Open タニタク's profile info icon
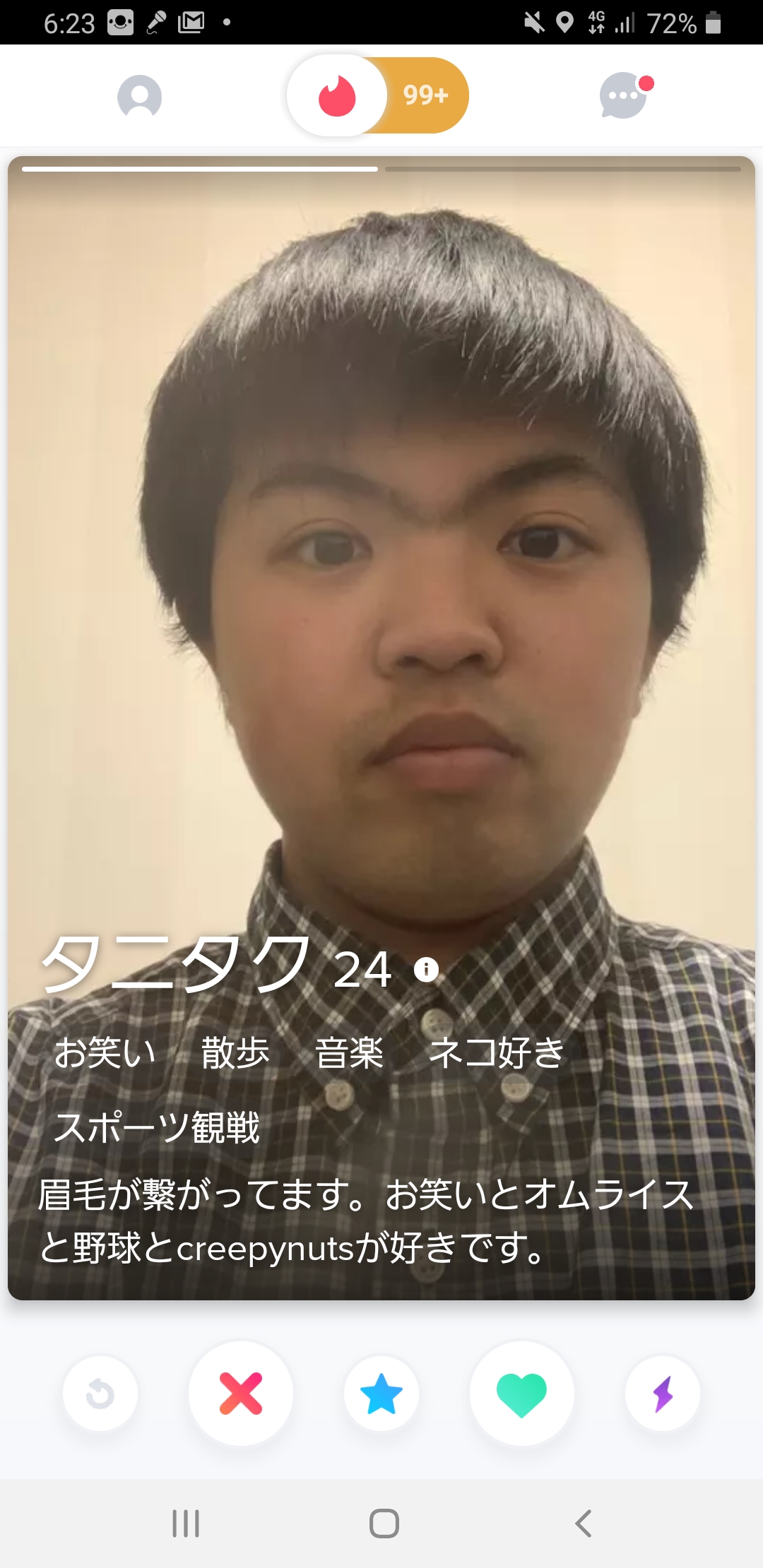The image size is (763, 1568). pos(426,969)
